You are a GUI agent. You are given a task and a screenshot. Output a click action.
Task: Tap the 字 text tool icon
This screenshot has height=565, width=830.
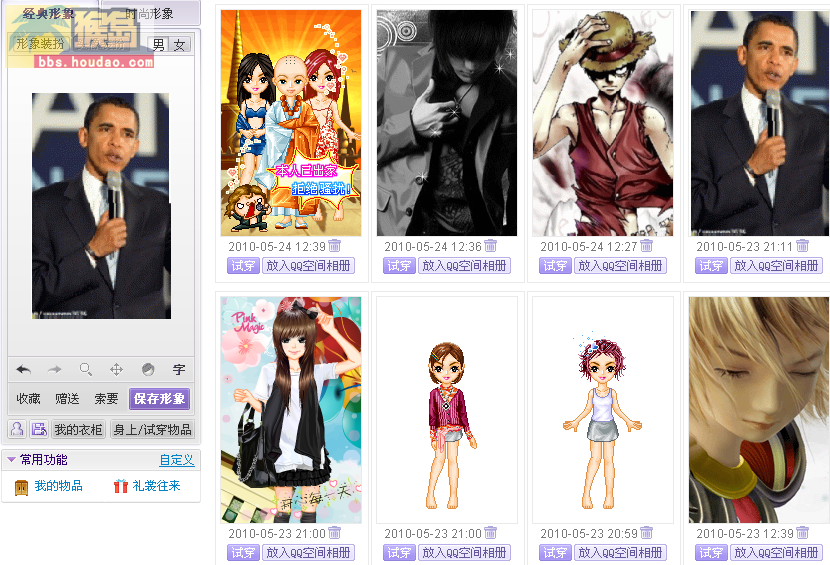[x=179, y=369]
